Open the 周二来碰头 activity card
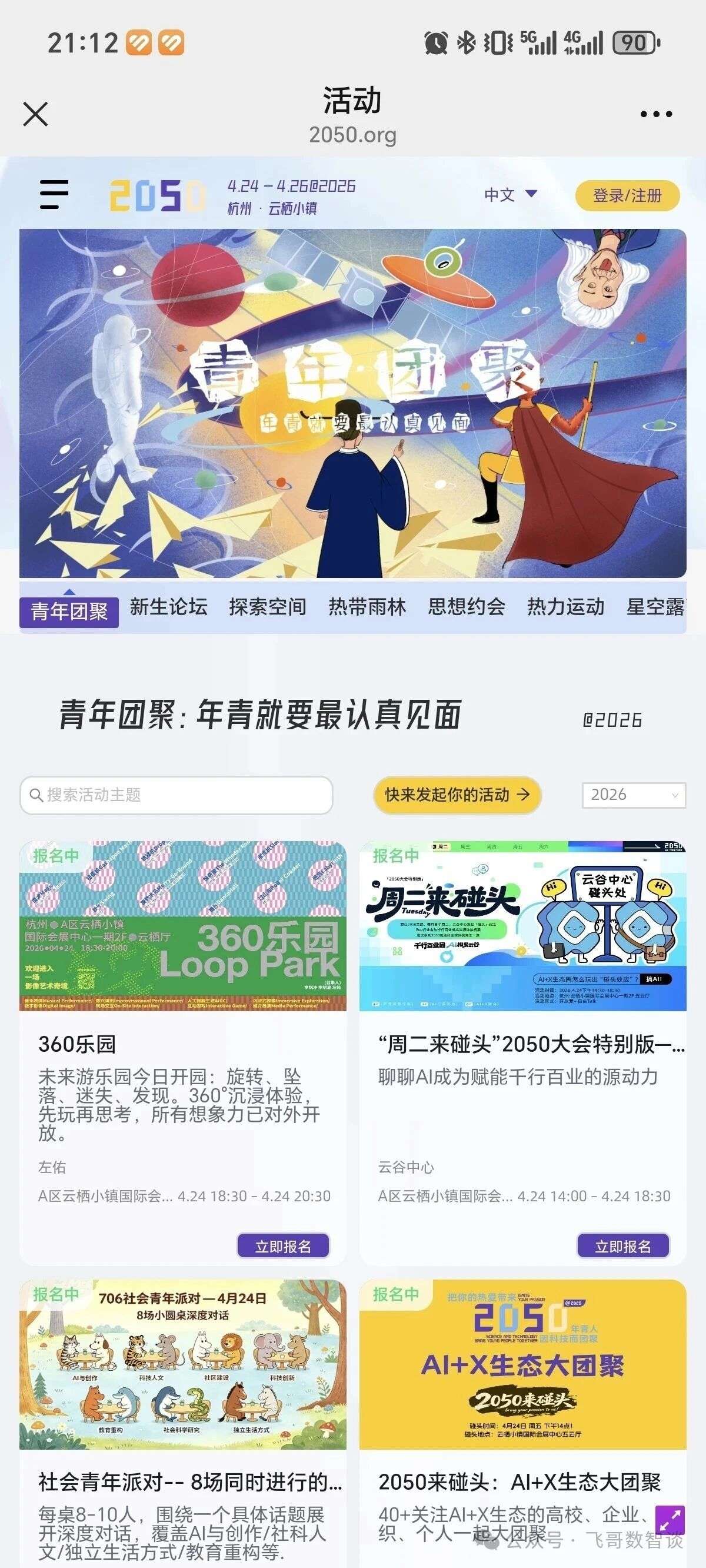The height and width of the screenshot is (1568, 706). [522, 1044]
